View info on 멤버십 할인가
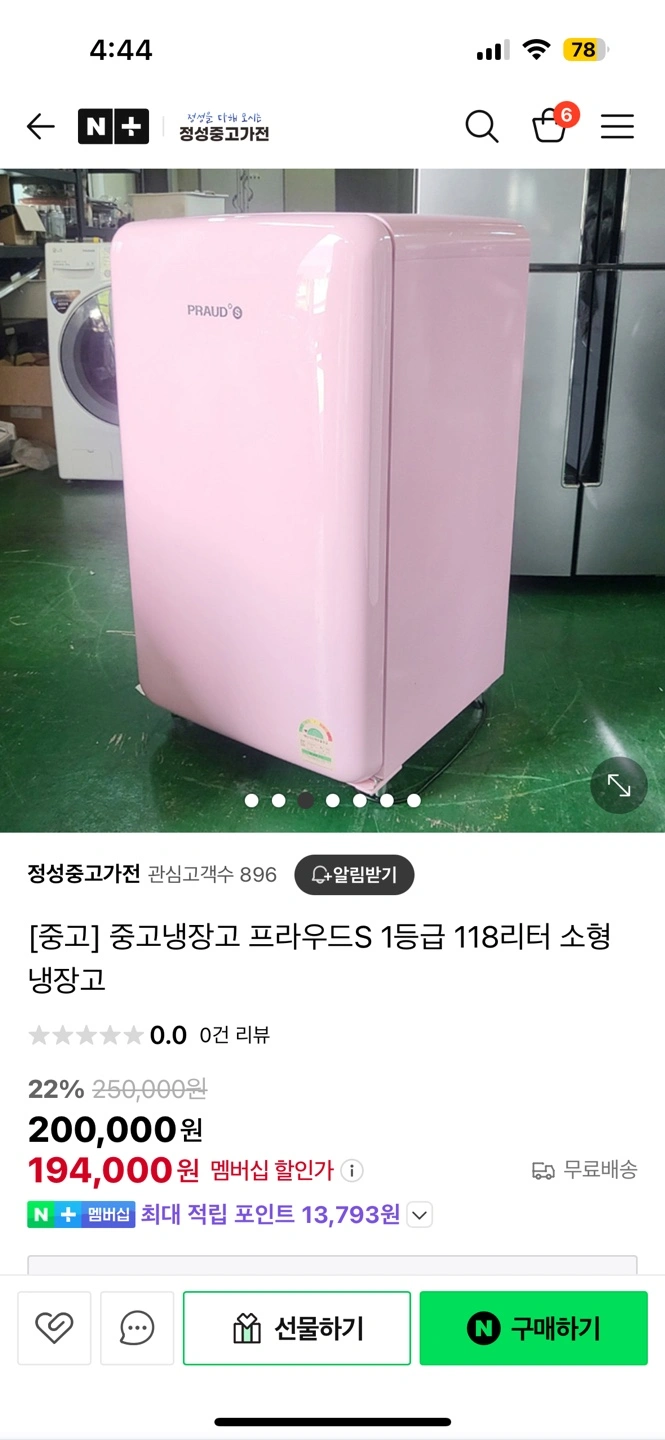Viewport: 665px width, 1440px height. click(x=352, y=1170)
